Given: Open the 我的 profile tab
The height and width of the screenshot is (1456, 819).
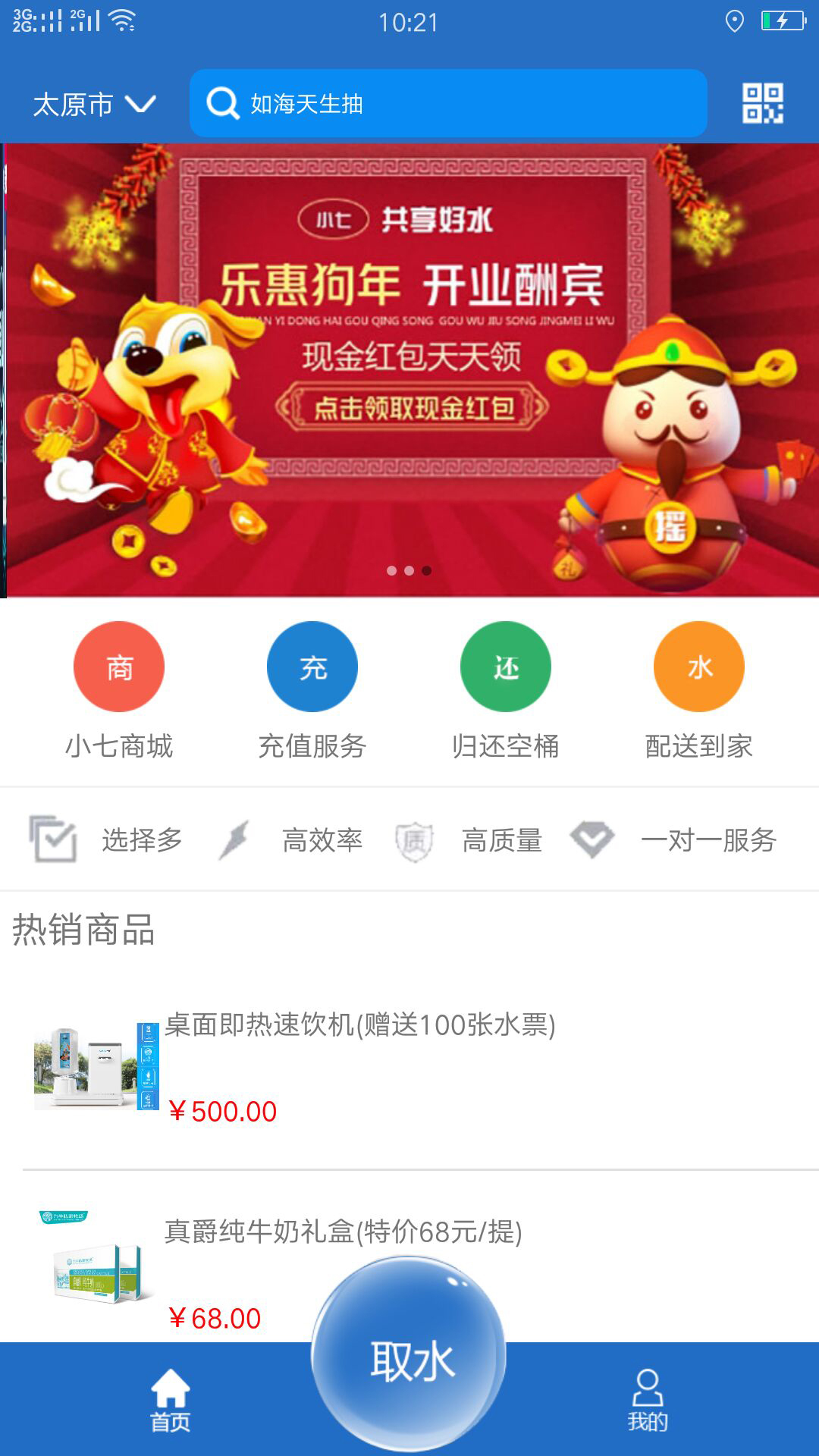Looking at the screenshot, I should (648, 1401).
